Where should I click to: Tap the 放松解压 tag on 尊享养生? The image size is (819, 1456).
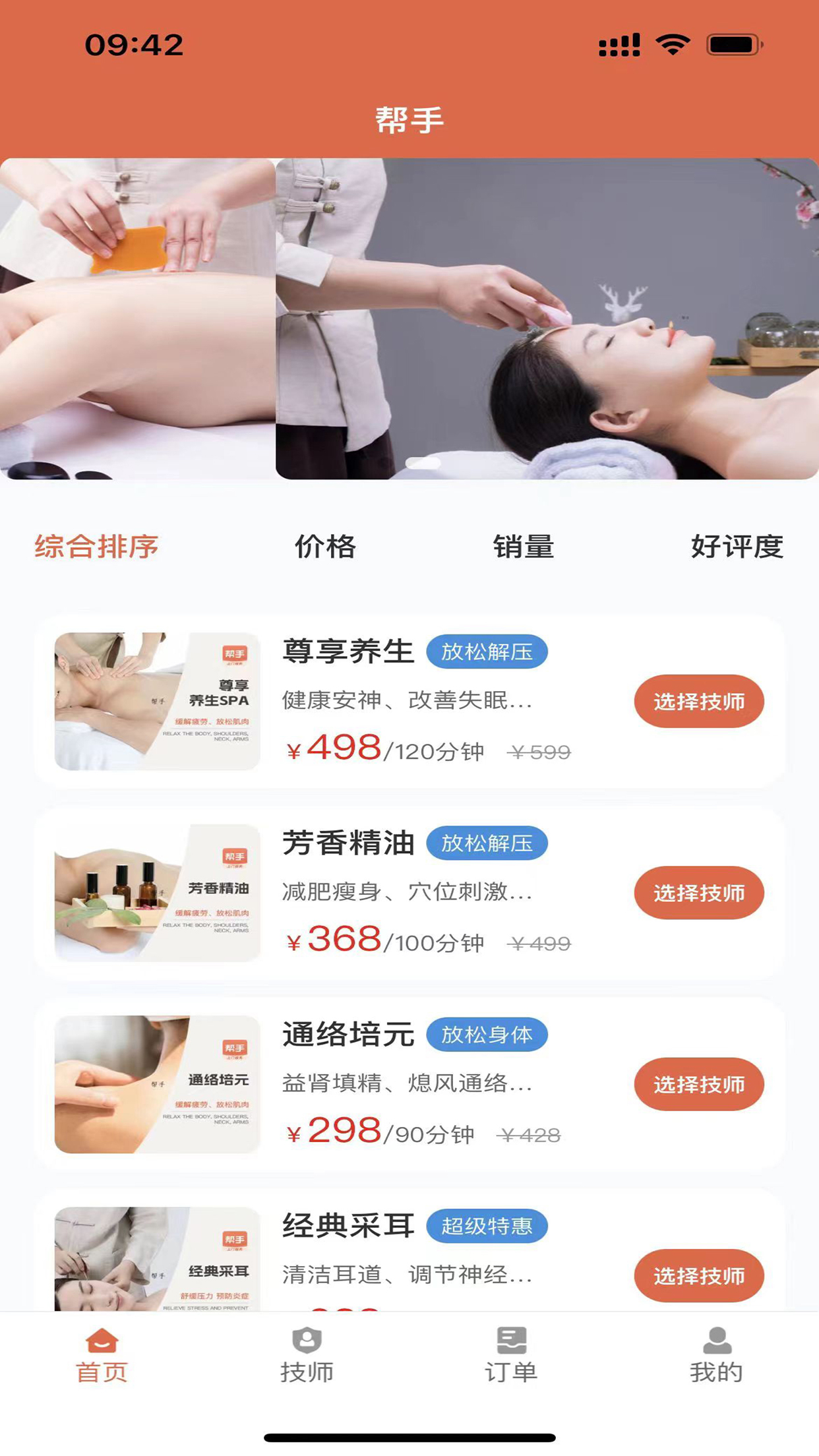(x=487, y=650)
